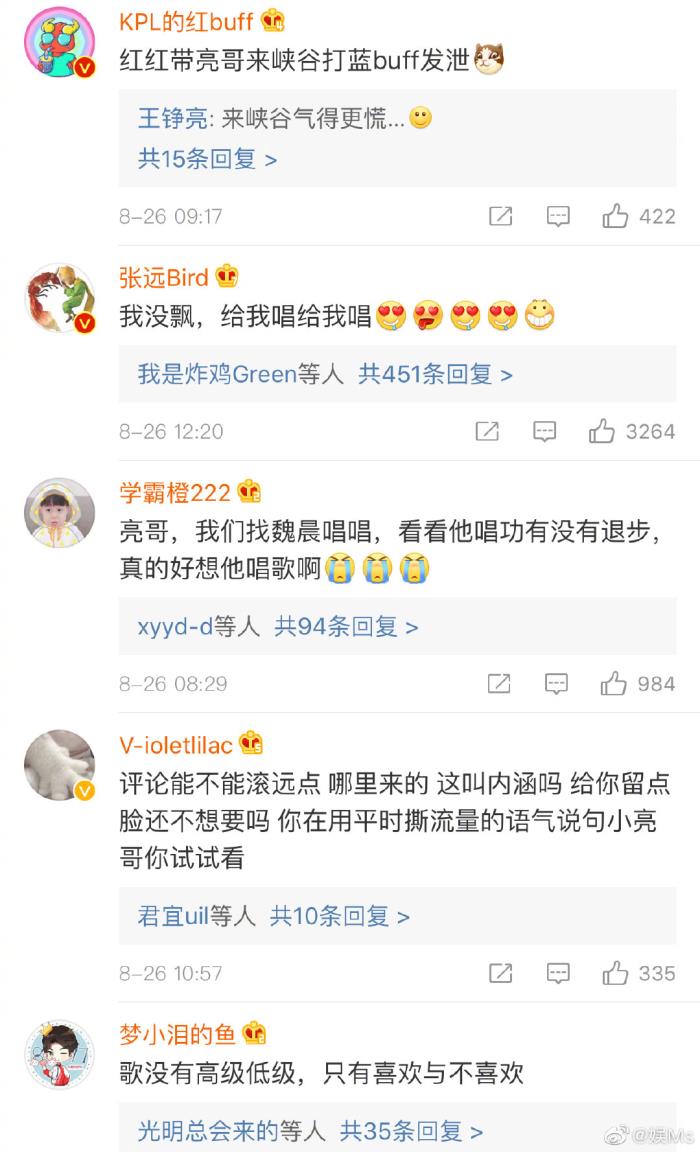700x1152 pixels.
Task: Comment on 张远Bird's reply
Action: tap(544, 431)
